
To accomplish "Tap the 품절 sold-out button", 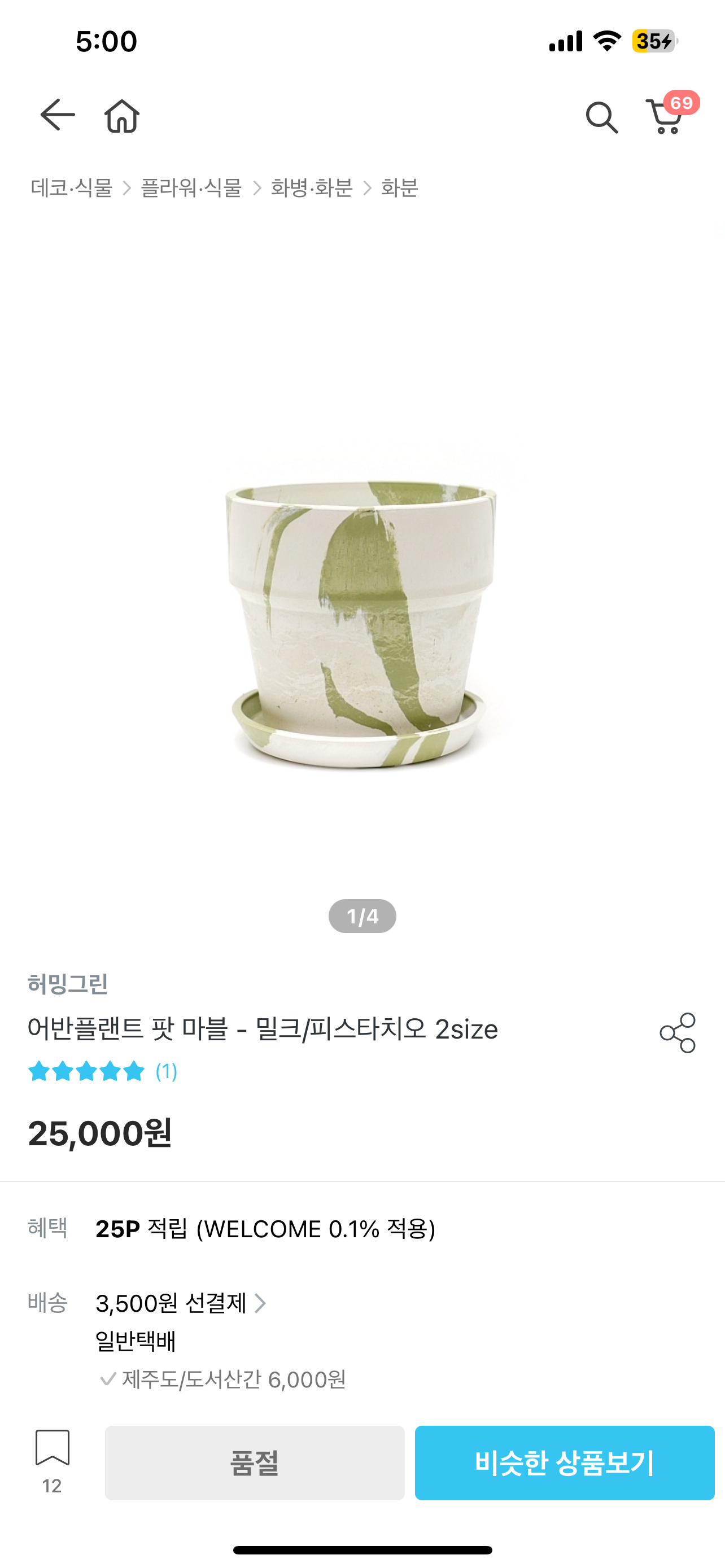I will [x=255, y=1462].
